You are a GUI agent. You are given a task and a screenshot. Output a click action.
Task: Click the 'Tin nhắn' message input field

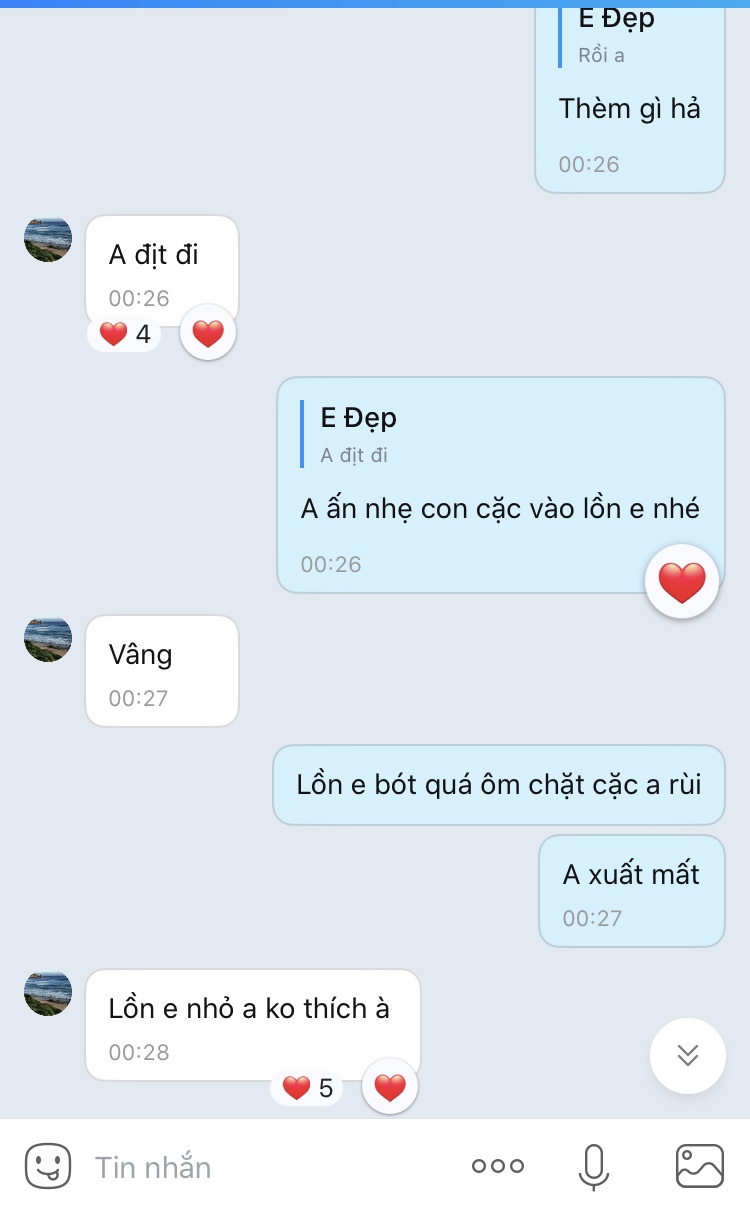(x=250, y=1166)
